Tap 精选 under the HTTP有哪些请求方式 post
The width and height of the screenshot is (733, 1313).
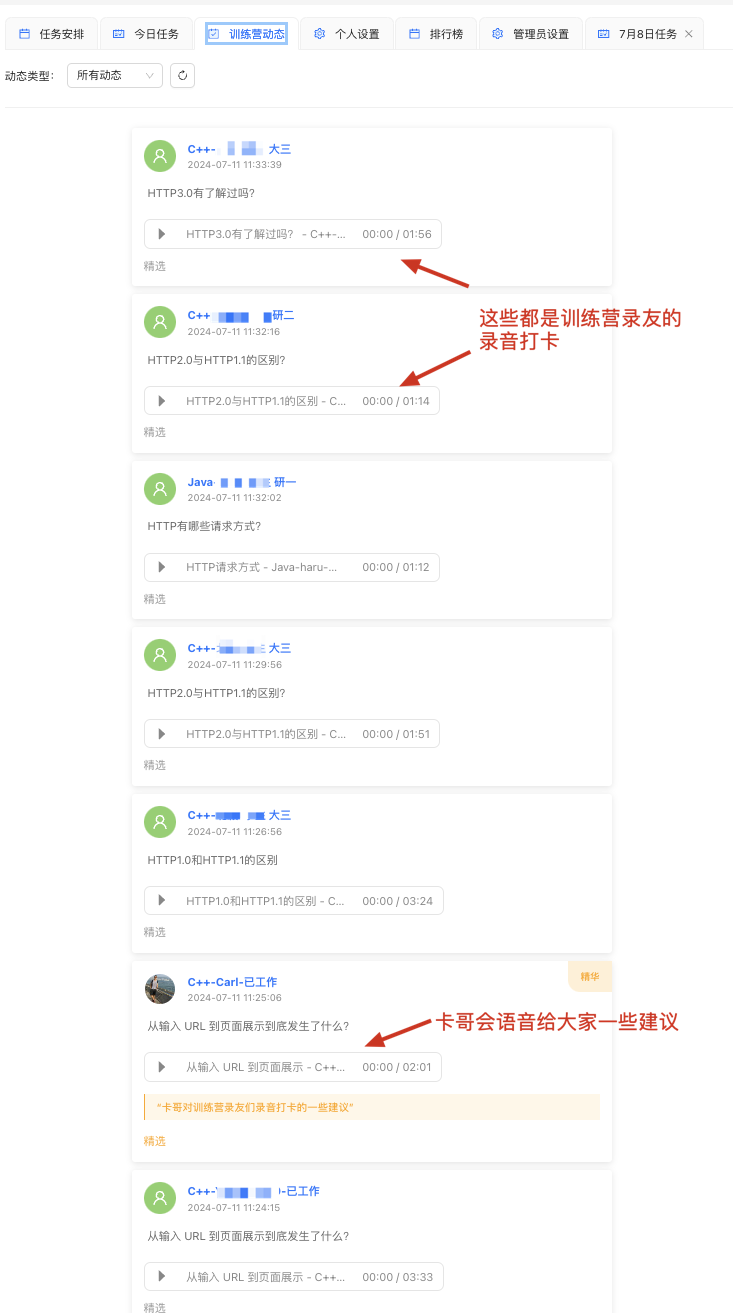pos(155,599)
